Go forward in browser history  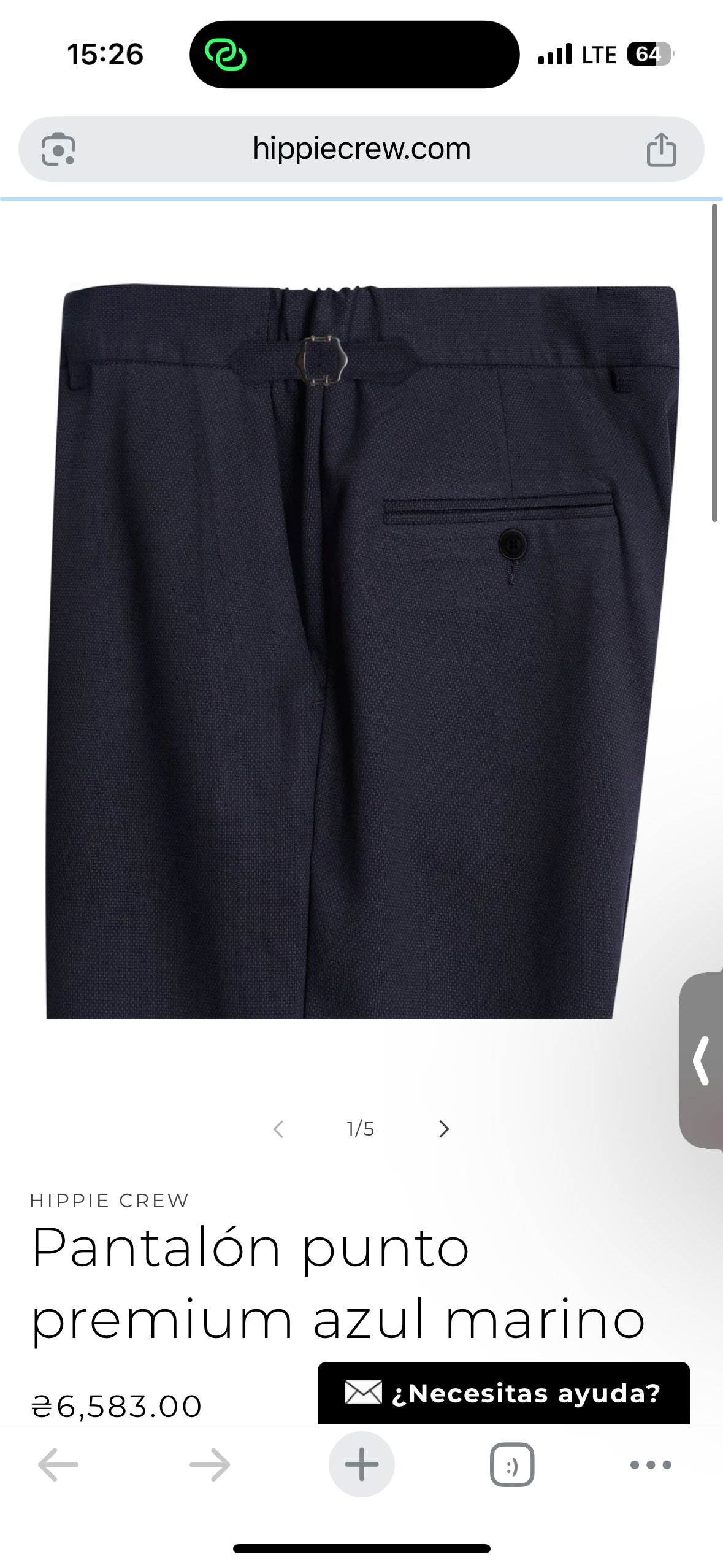coord(210,1465)
